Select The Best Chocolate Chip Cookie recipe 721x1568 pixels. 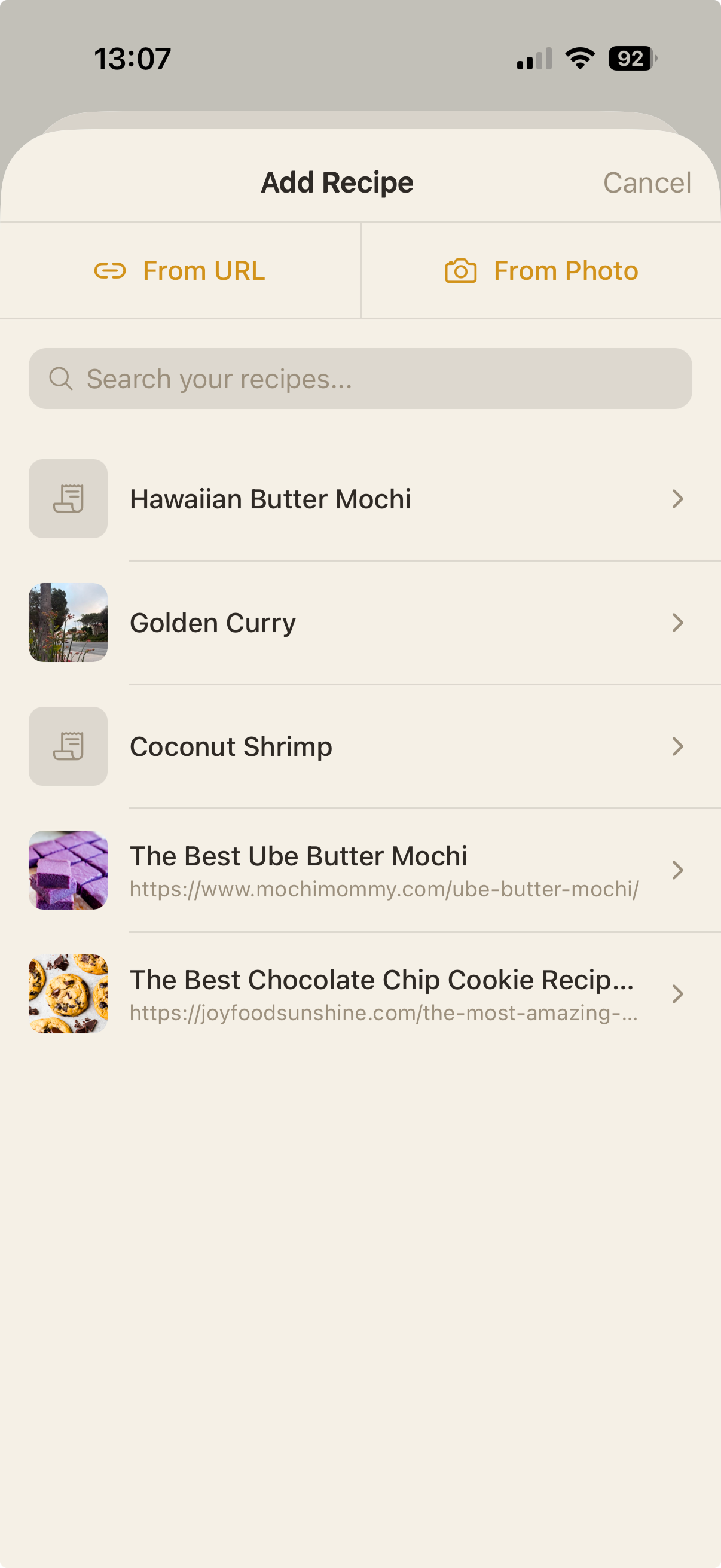[x=360, y=994]
